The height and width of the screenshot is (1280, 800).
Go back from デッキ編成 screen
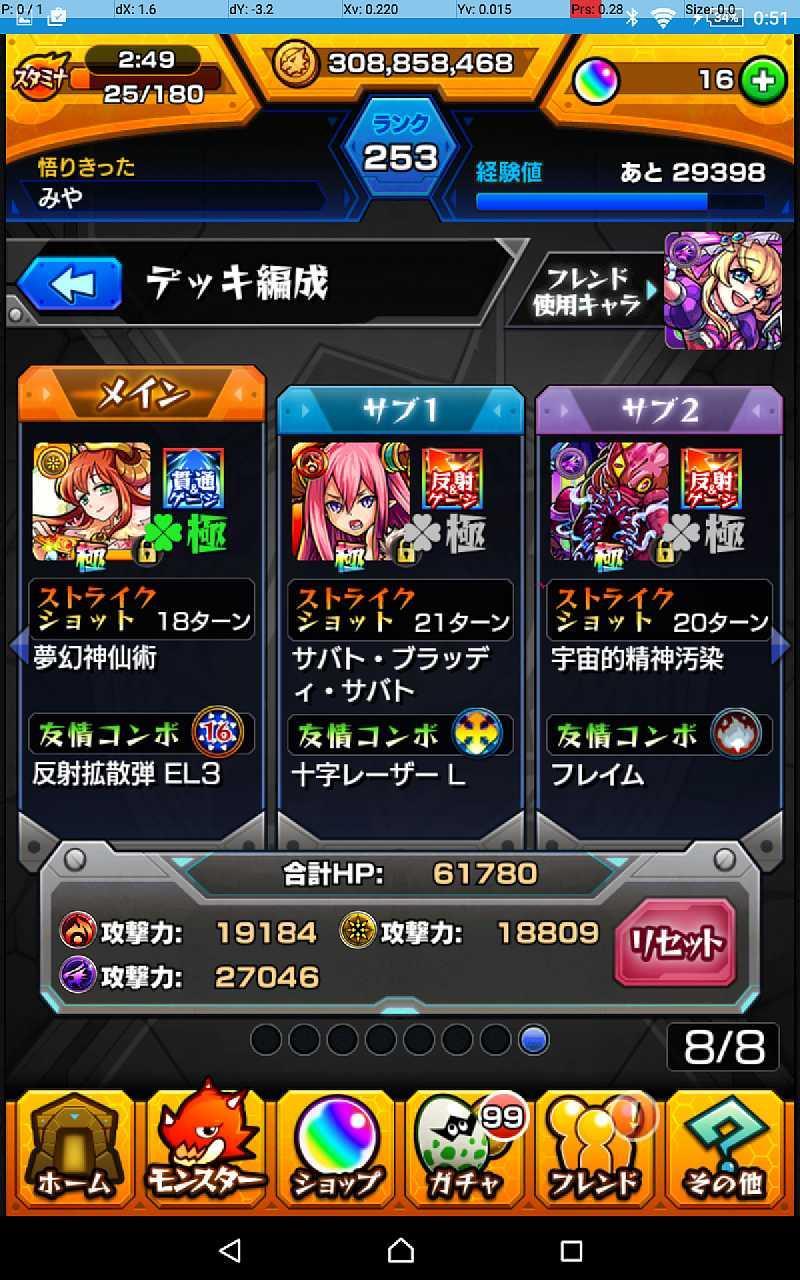click(70, 284)
